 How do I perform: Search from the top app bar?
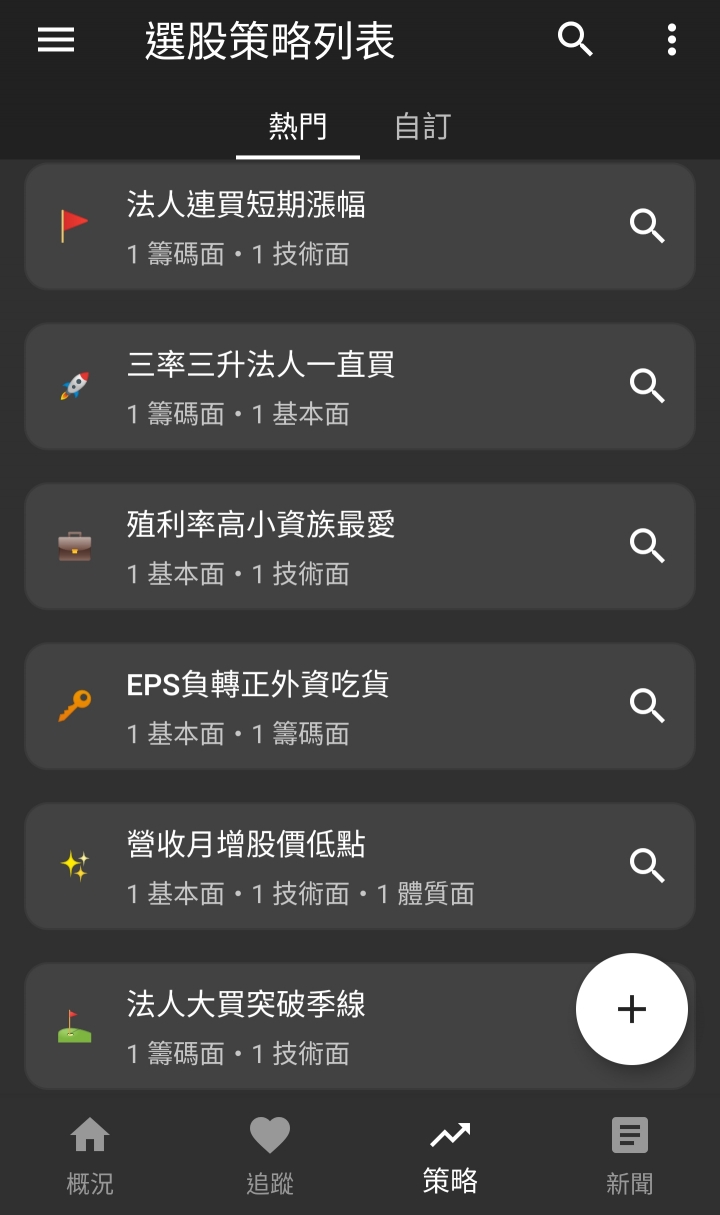(575, 40)
